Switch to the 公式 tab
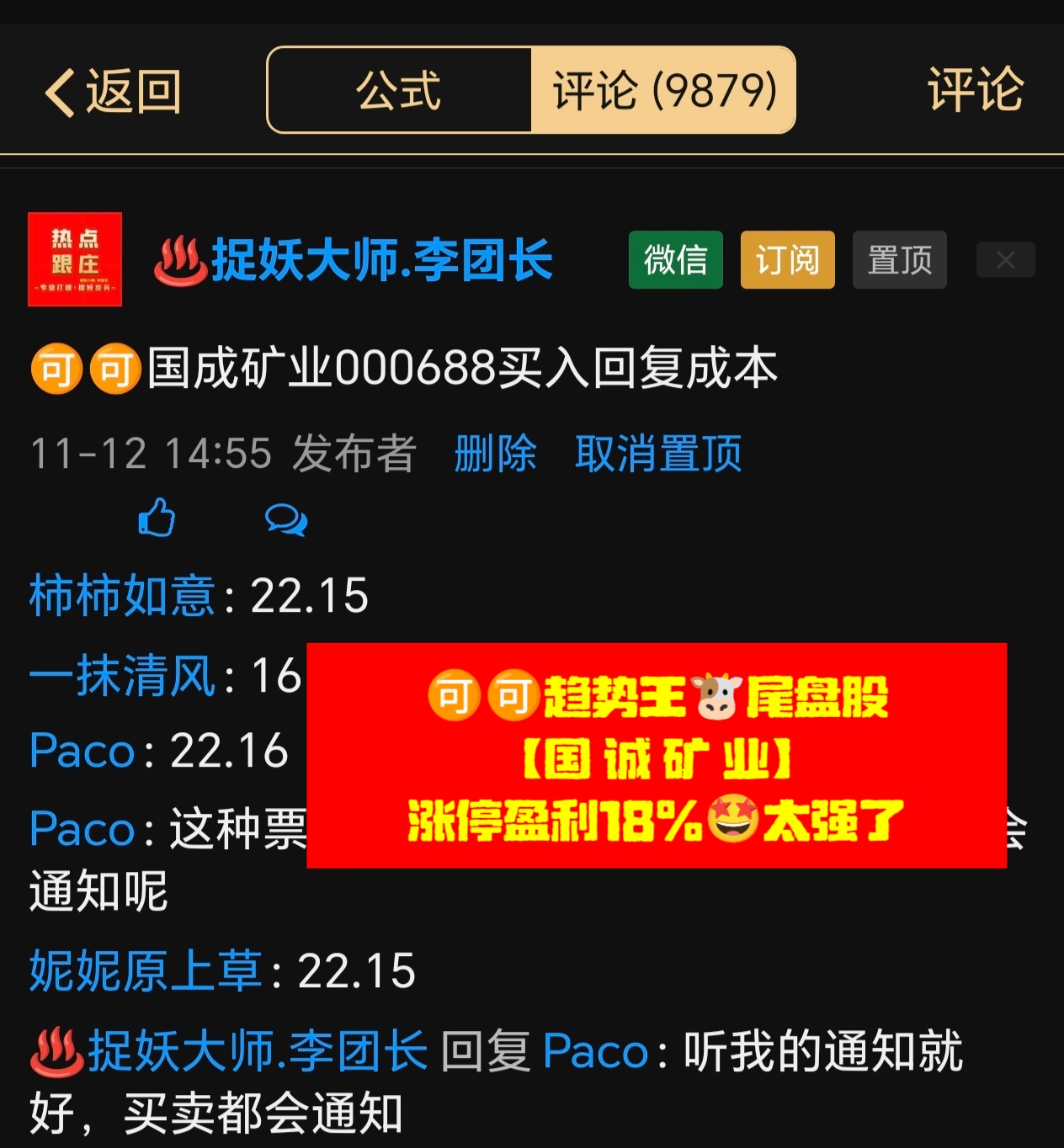 (x=399, y=91)
